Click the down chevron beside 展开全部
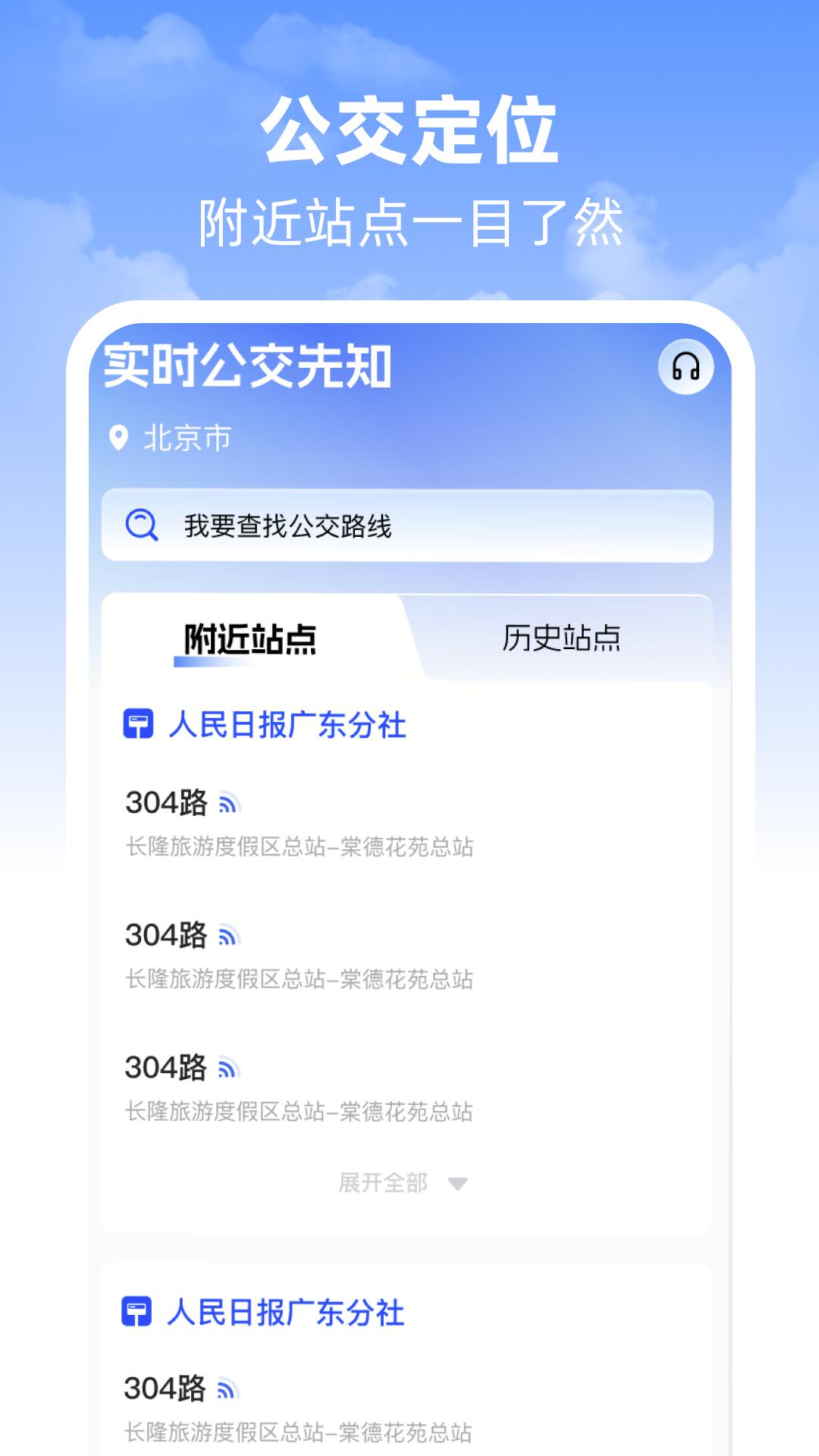The width and height of the screenshot is (819, 1456). (x=457, y=1184)
